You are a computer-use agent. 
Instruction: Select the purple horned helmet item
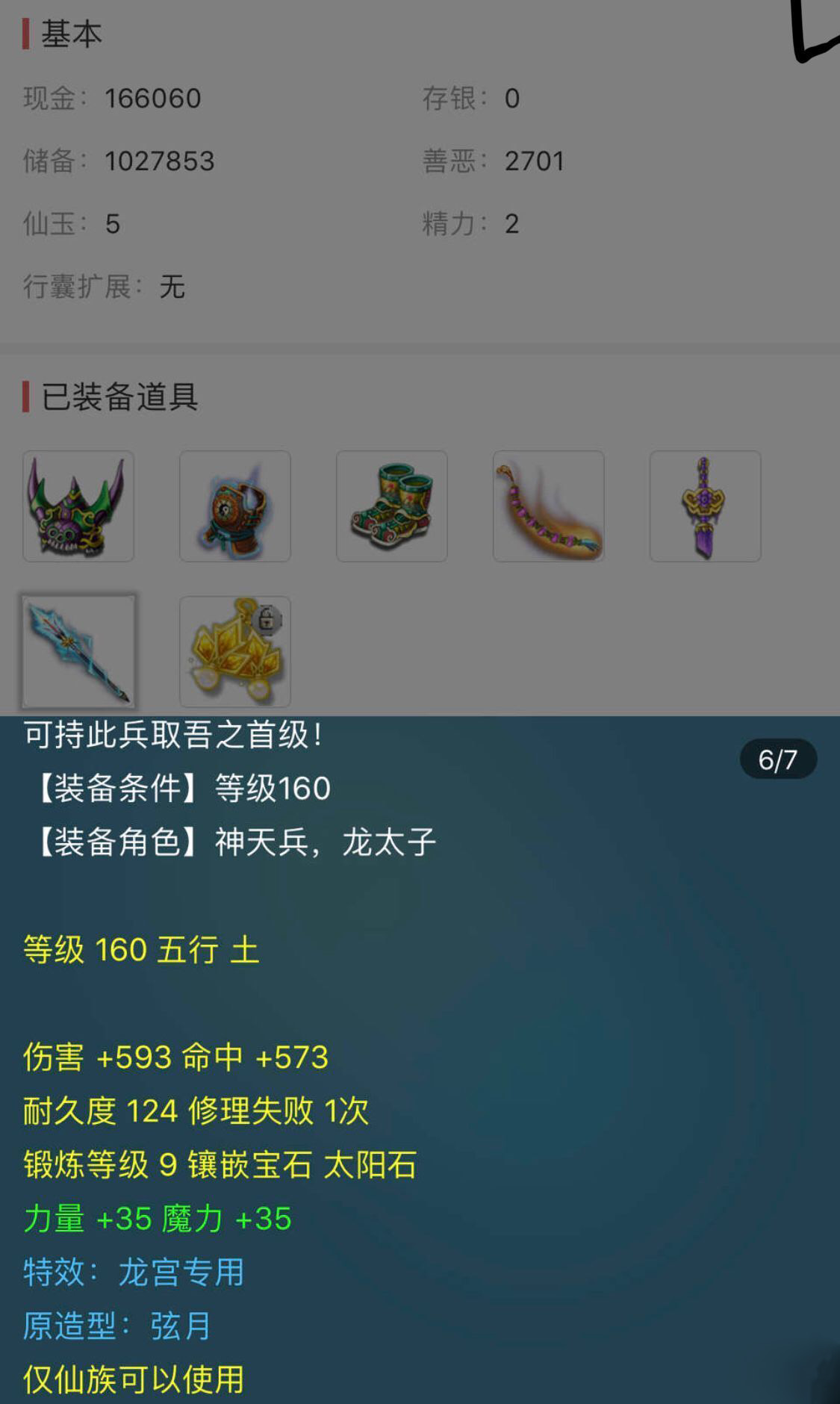(x=78, y=506)
